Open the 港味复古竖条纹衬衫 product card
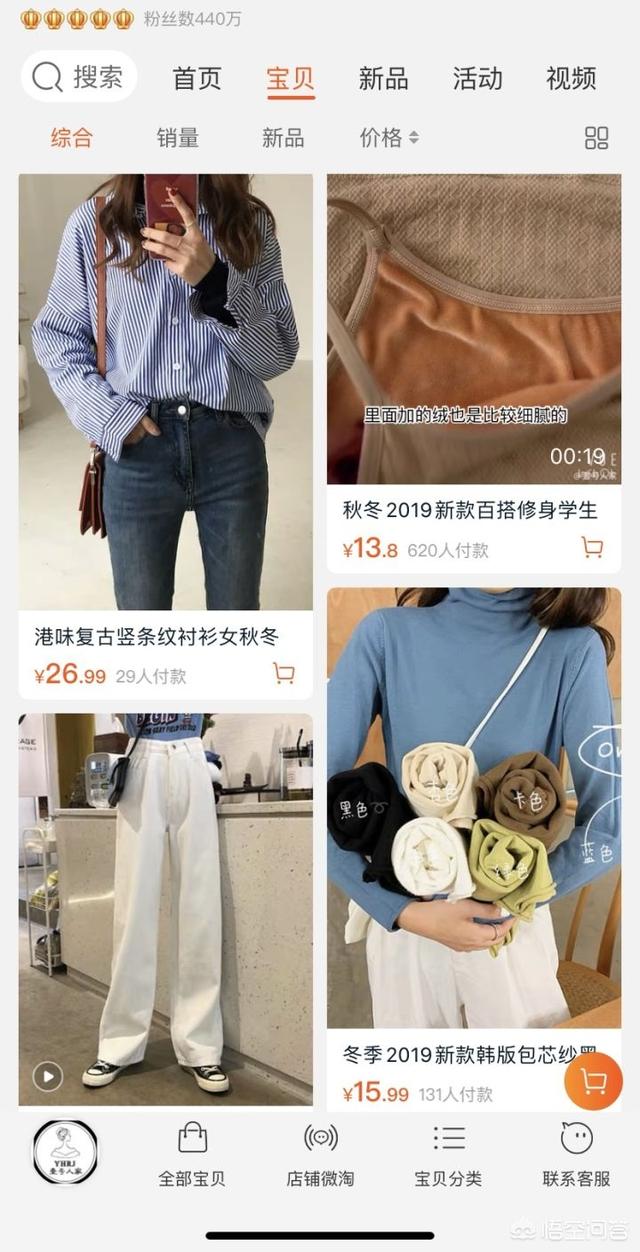 pyautogui.click(x=165, y=436)
